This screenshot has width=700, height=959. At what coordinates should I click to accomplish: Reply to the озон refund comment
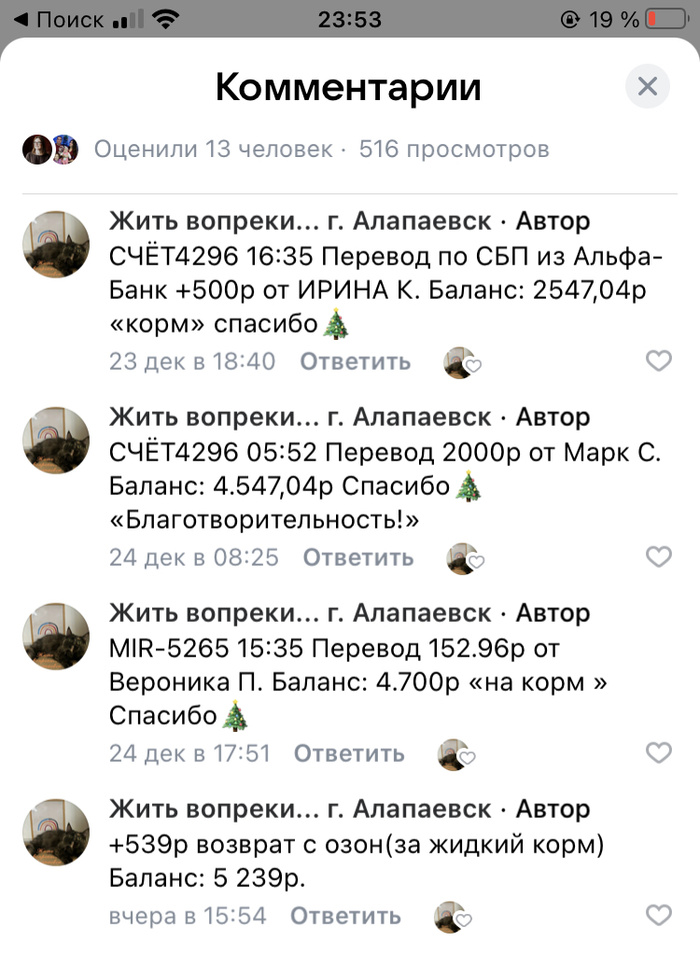(345, 915)
